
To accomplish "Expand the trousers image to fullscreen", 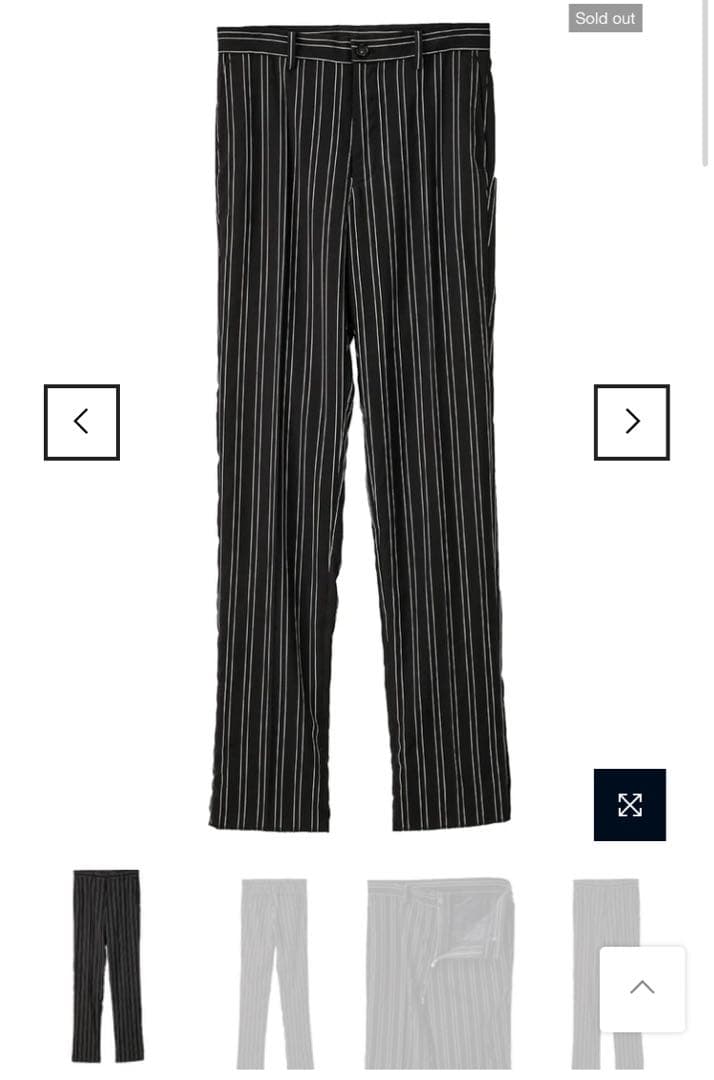I will [x=630, y=805].
